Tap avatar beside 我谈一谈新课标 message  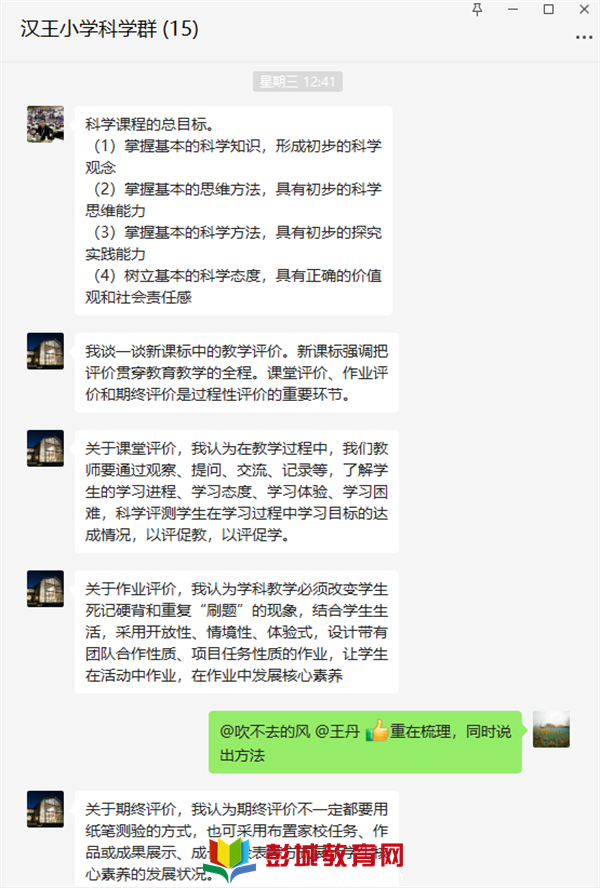45,351
